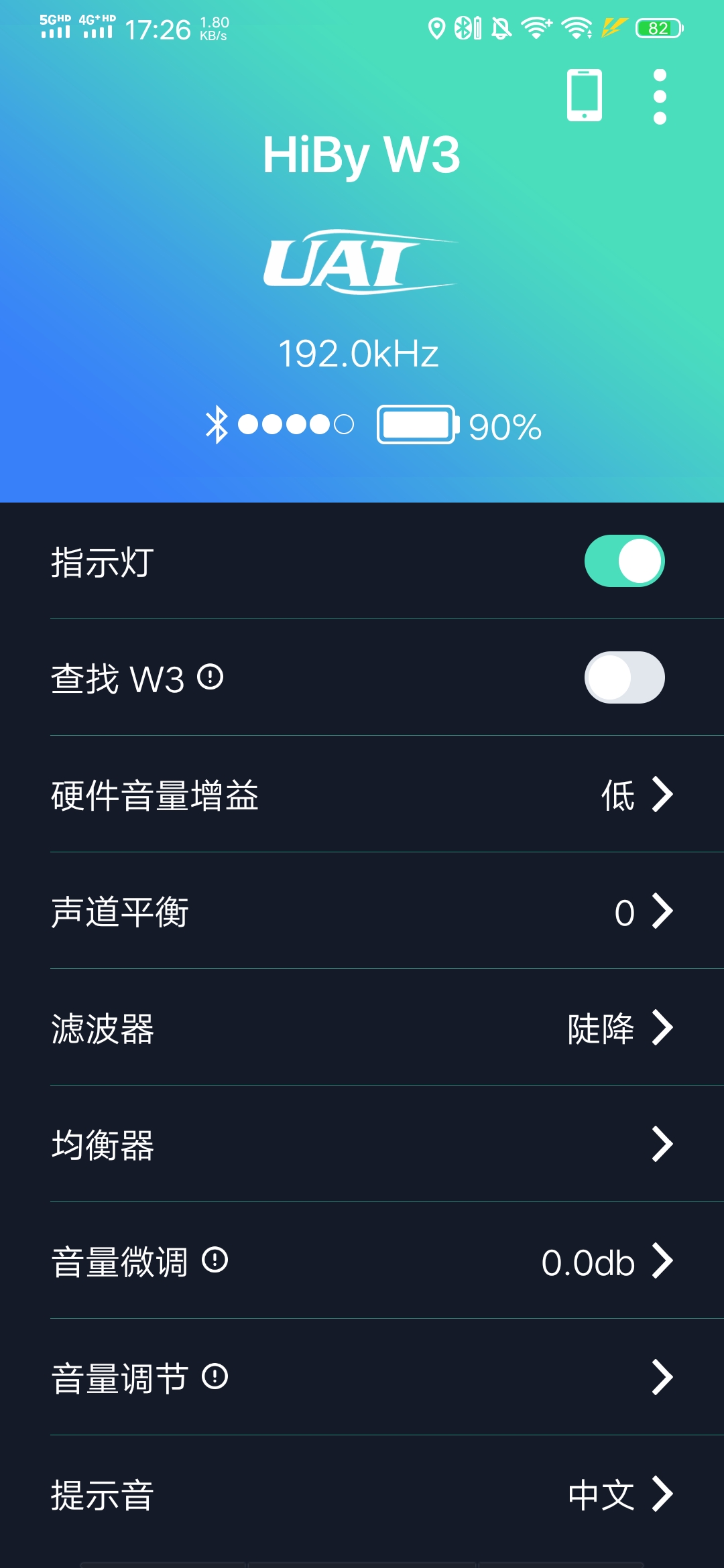Open the three-dot overflow menu
Viewport: 724px width, 1568px height.
[x=659, y=95]
